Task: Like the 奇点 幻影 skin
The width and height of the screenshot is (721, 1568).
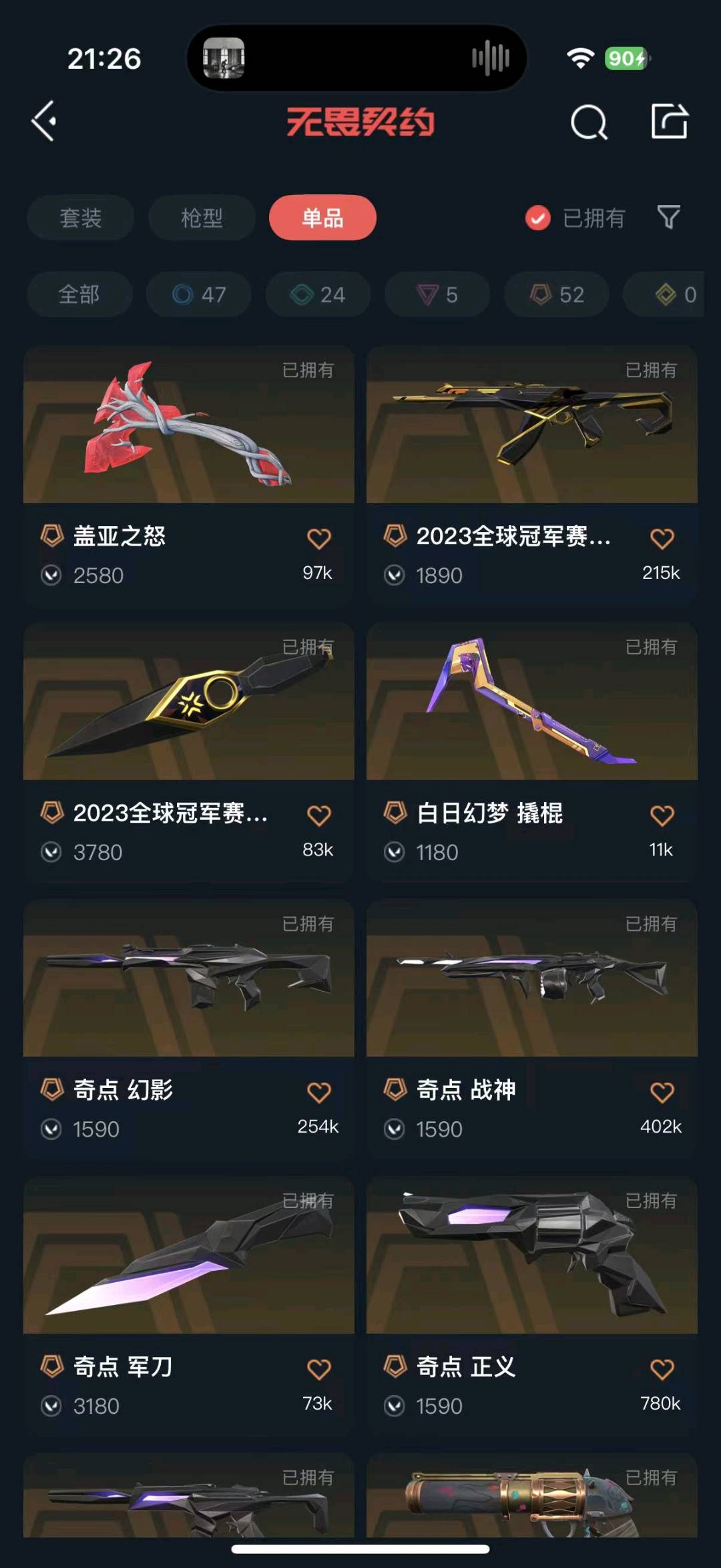Action: tap(318, 1093)
